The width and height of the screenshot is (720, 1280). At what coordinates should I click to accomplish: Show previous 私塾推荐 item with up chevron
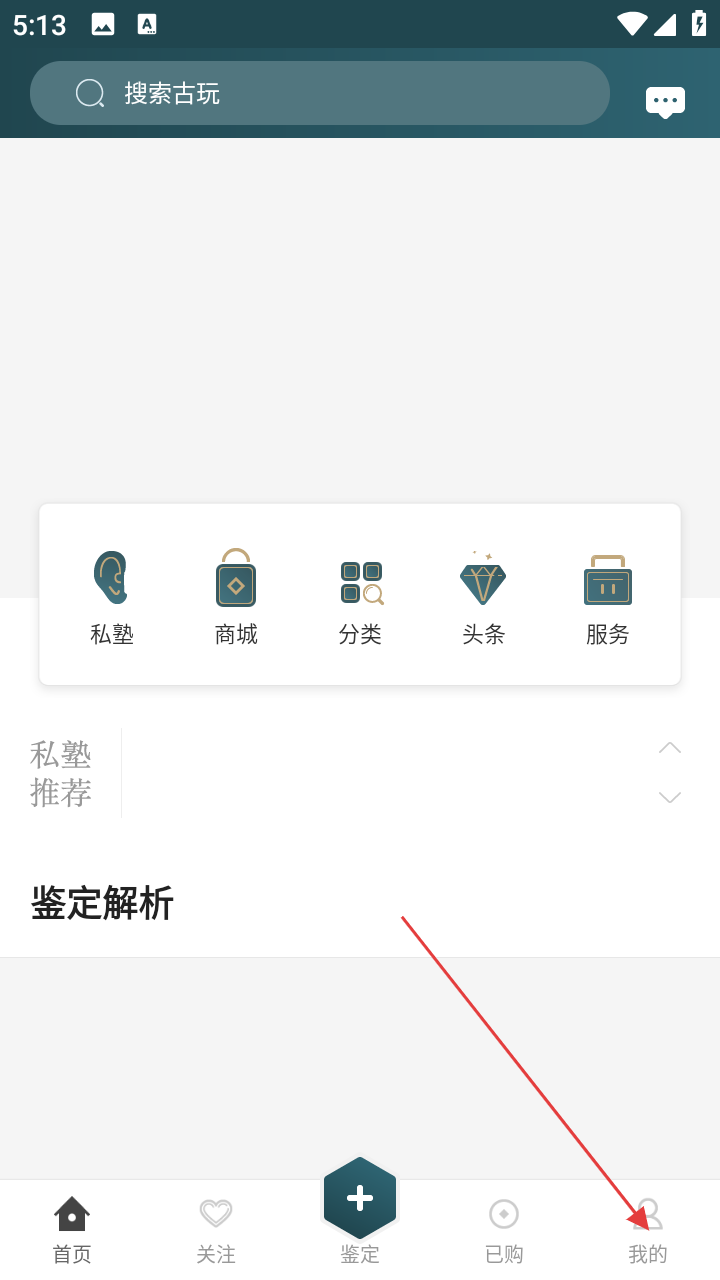tap(670, 748)
